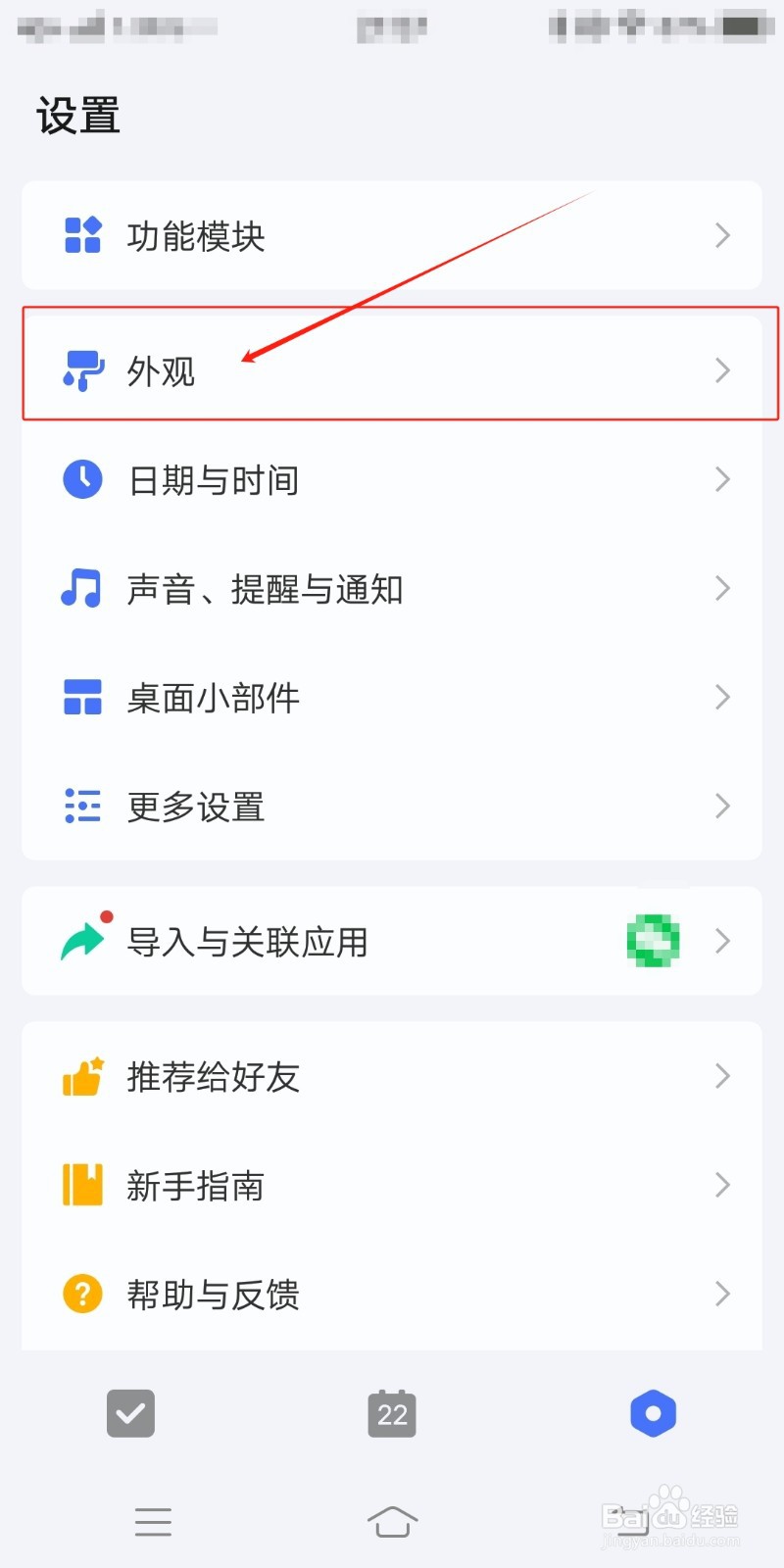This screenshot has height=1568, width=784.
Task: Tap the system home button
Action: click(392, 1522)
